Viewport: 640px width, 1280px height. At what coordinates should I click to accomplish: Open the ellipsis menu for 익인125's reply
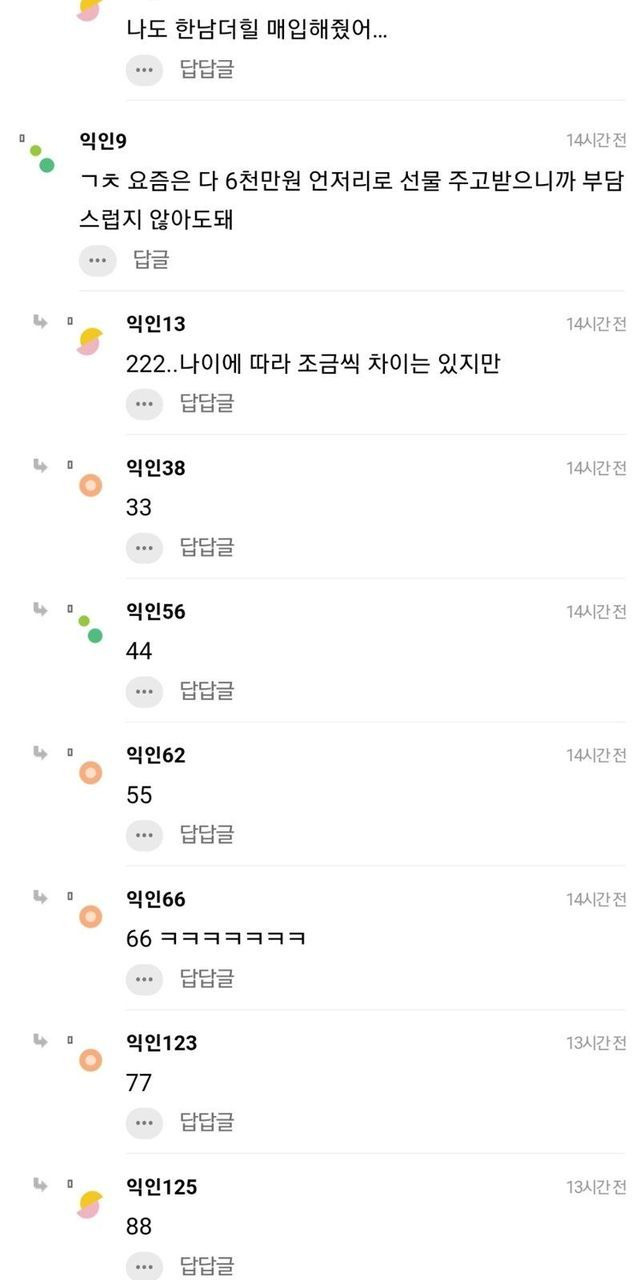click(x=144, y=1265)
